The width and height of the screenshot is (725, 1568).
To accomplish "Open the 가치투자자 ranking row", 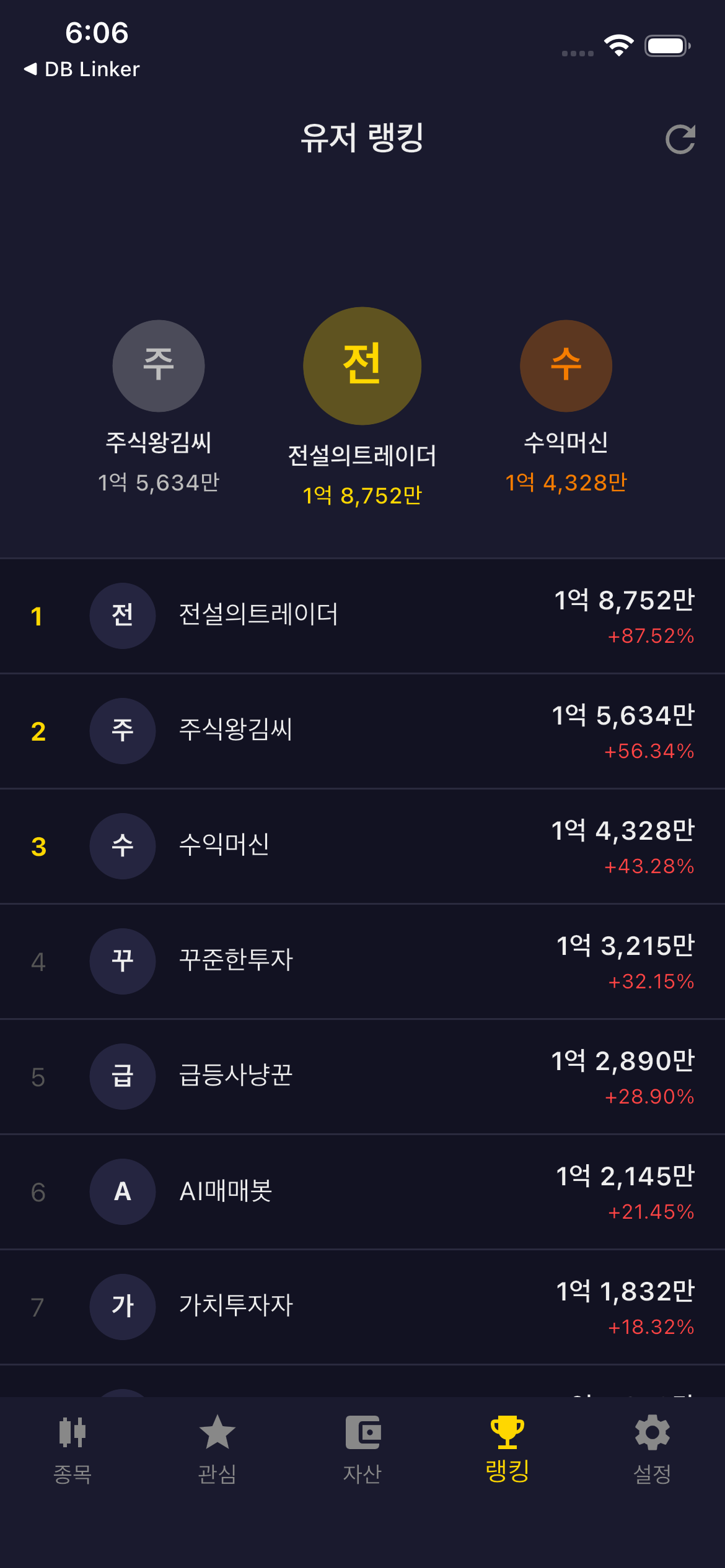I will coord(362,1307).
